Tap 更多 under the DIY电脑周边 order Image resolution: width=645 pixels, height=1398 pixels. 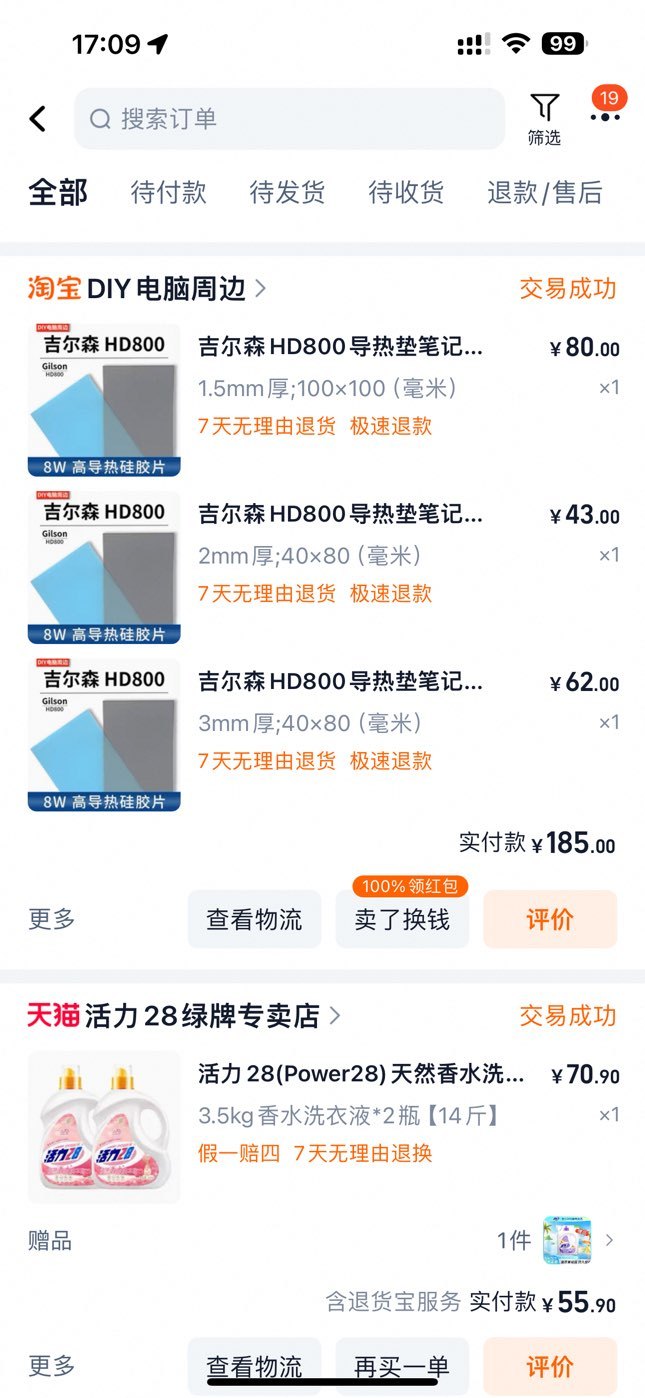coord(52,919)
